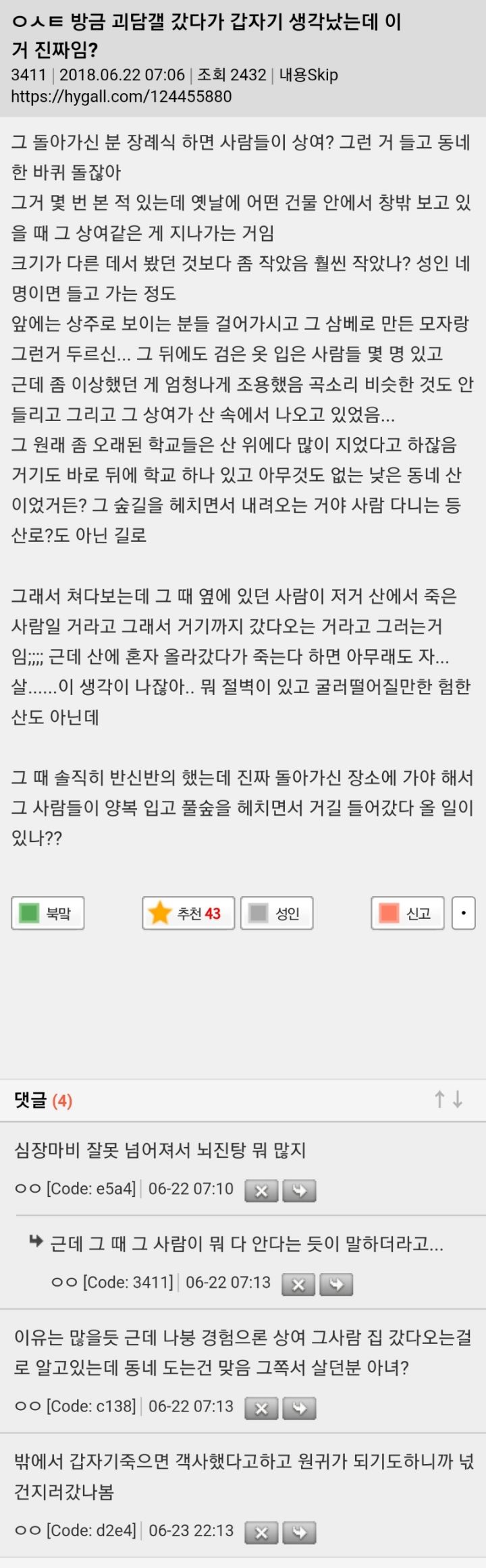Bookmark the post with 북막

click(x=48, y=914)
